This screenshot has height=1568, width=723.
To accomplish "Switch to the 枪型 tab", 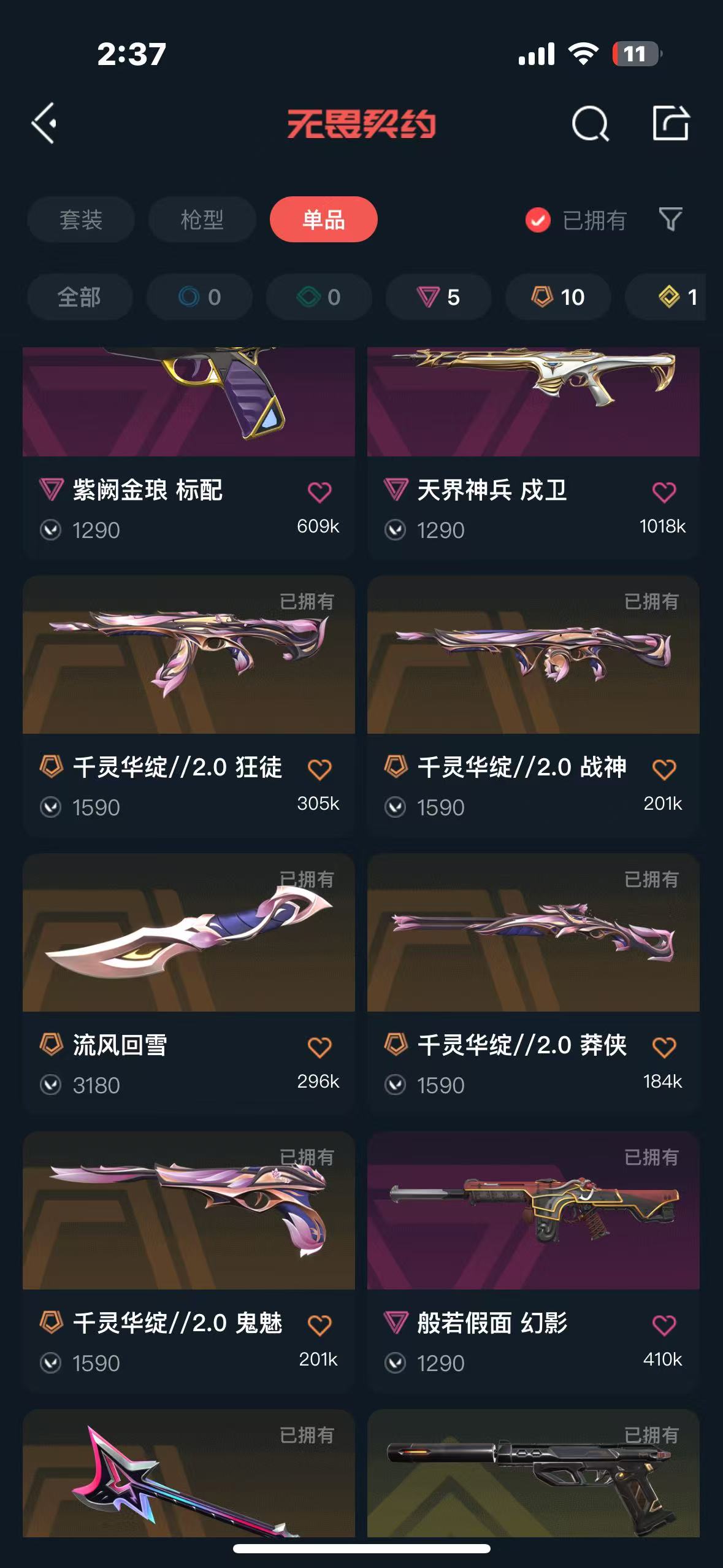I will (x=202, y=220).
